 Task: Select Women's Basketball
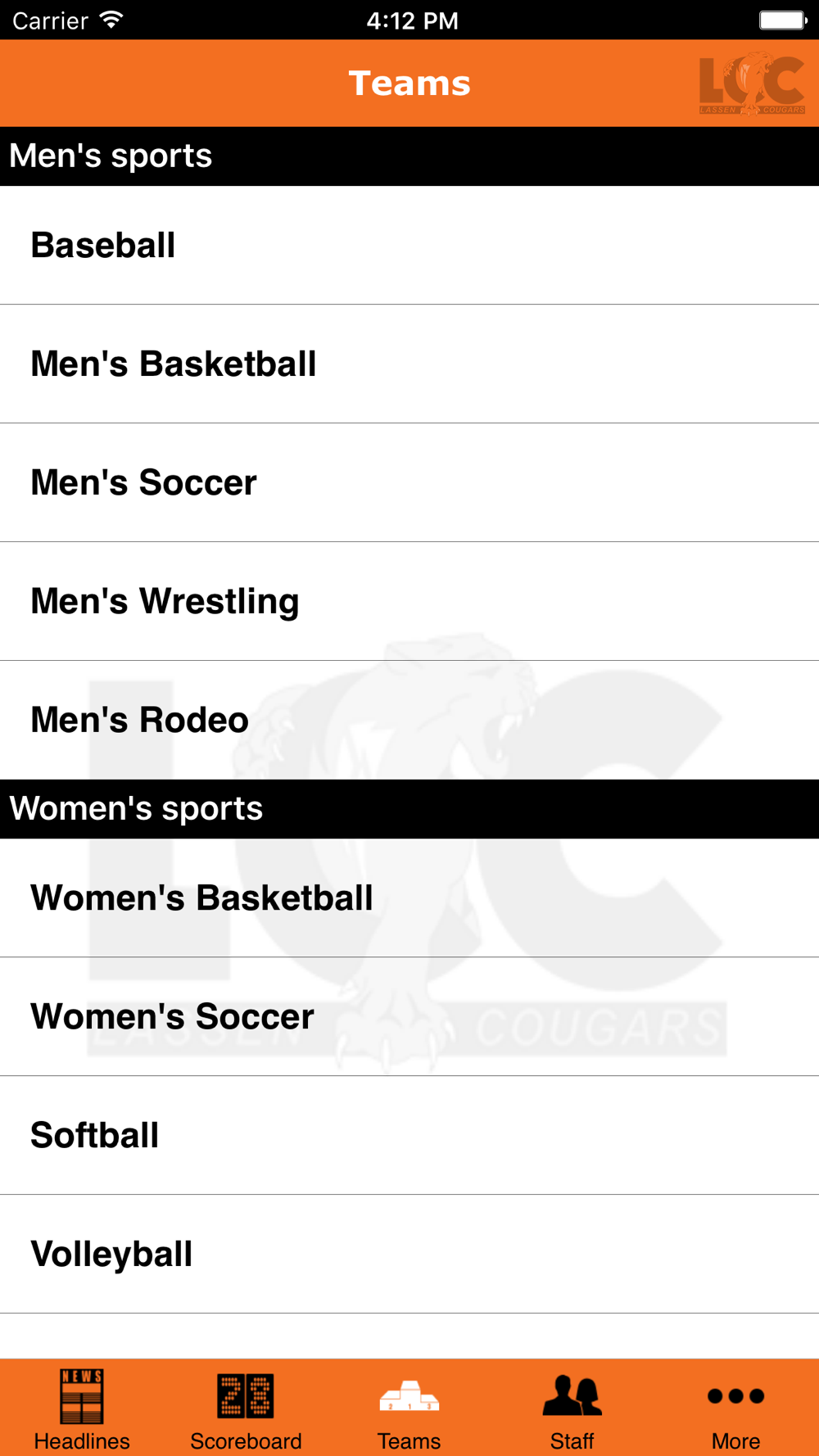click(409, 898)
